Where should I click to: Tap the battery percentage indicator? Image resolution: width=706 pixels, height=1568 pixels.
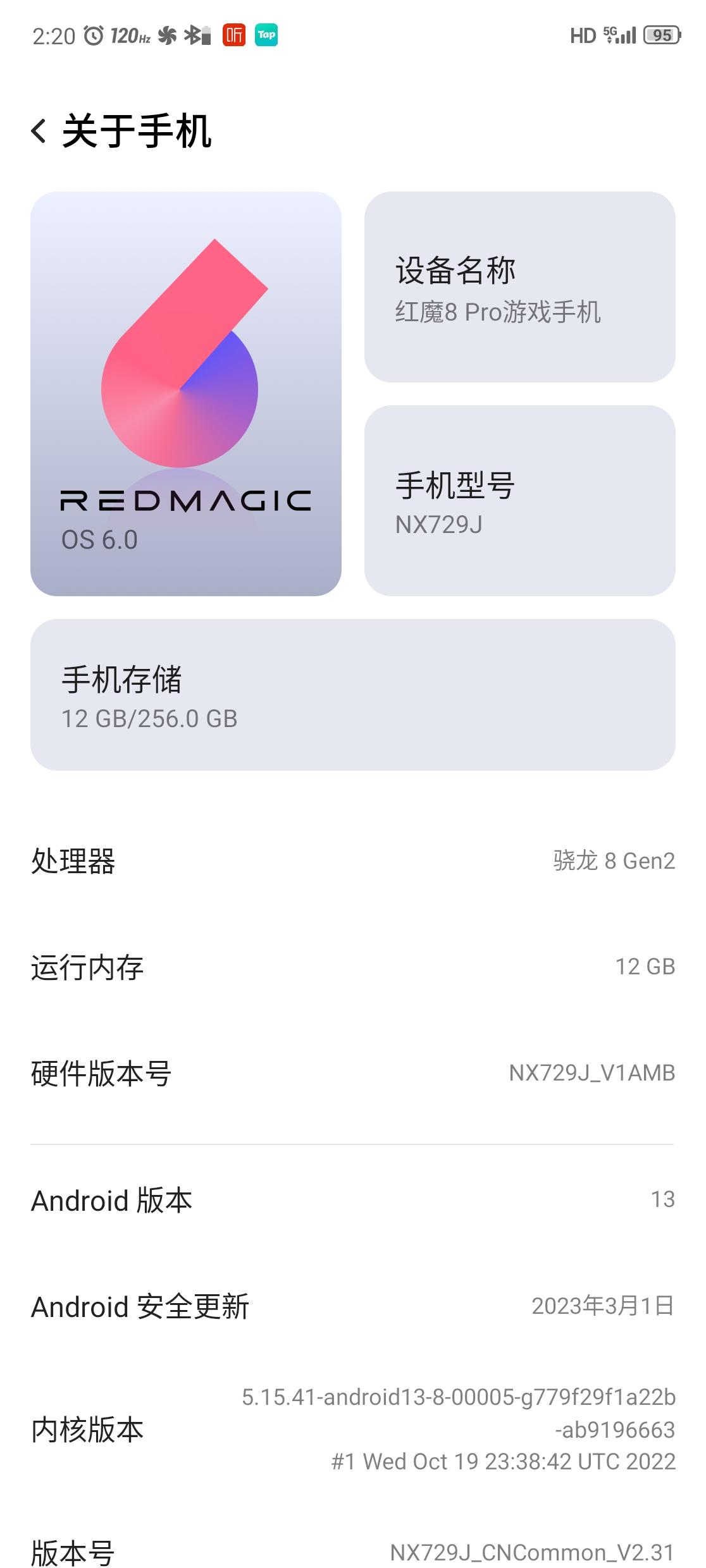pos(660,36)
